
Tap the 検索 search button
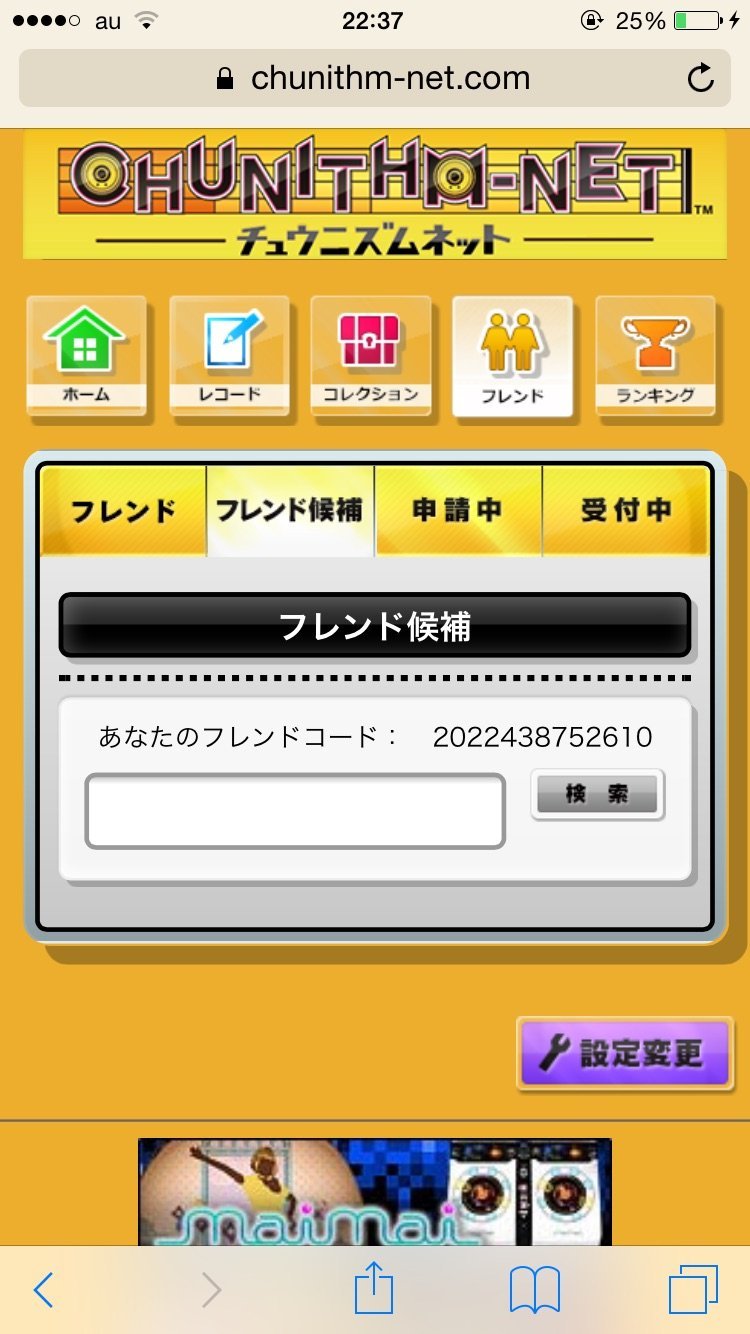tap(597, 795)
